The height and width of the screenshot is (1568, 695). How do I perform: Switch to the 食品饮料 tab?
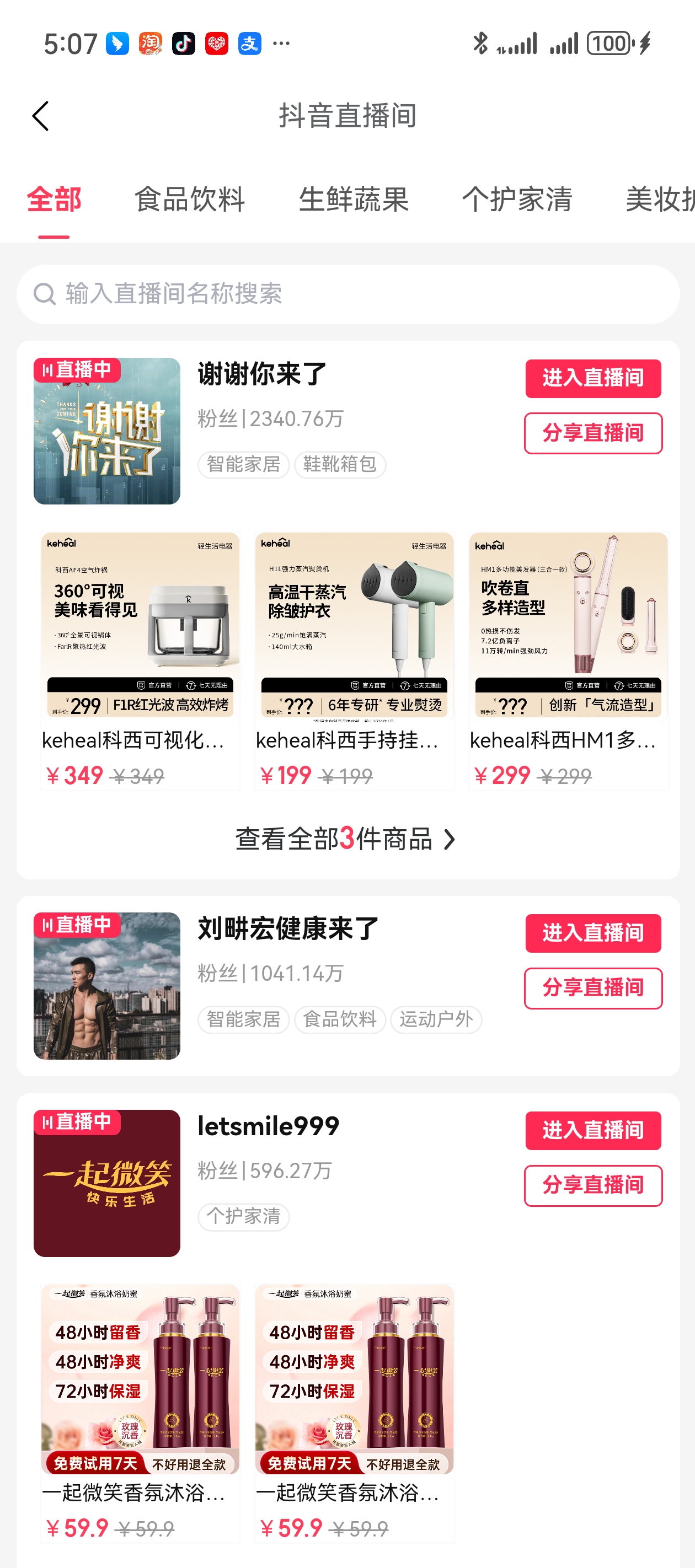[189, 200]
